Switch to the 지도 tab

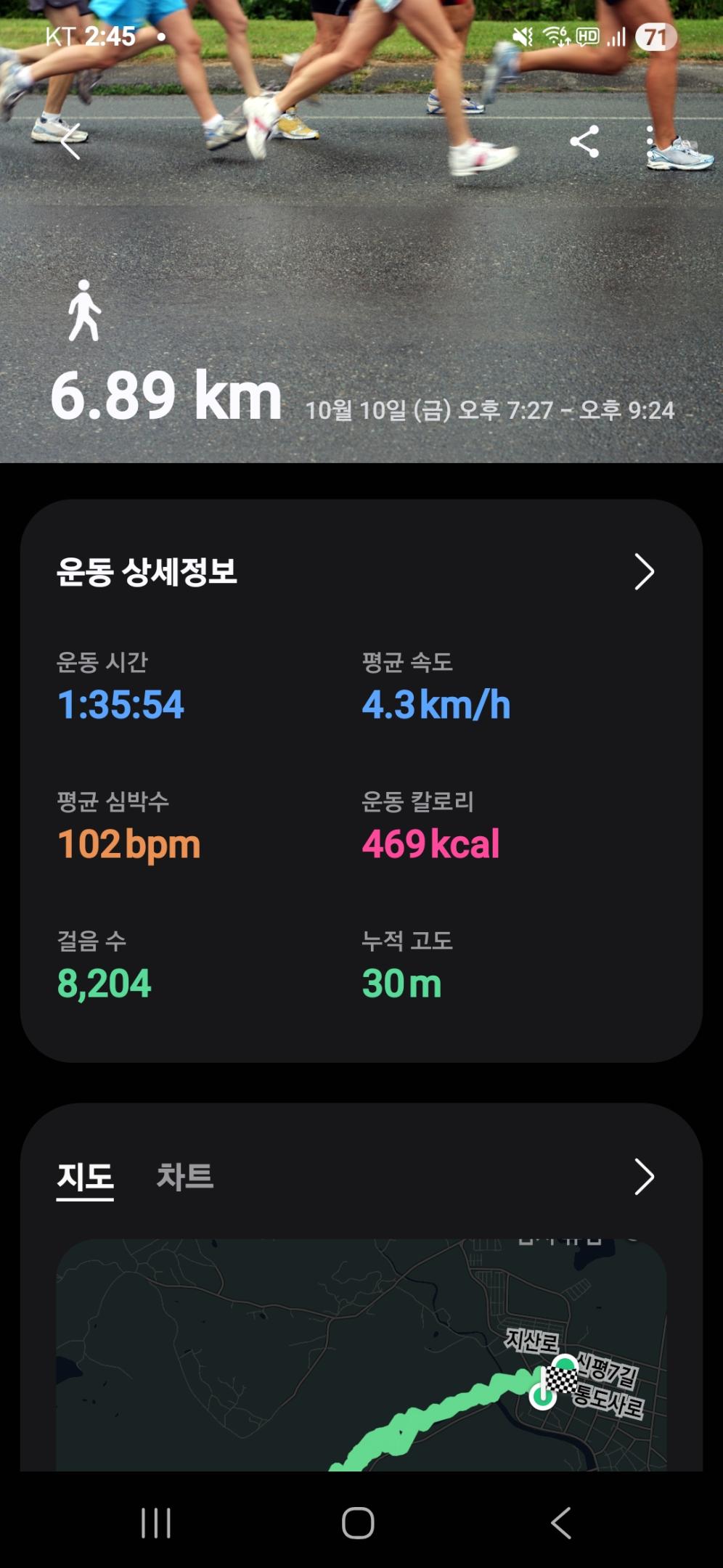(85, 1177)
